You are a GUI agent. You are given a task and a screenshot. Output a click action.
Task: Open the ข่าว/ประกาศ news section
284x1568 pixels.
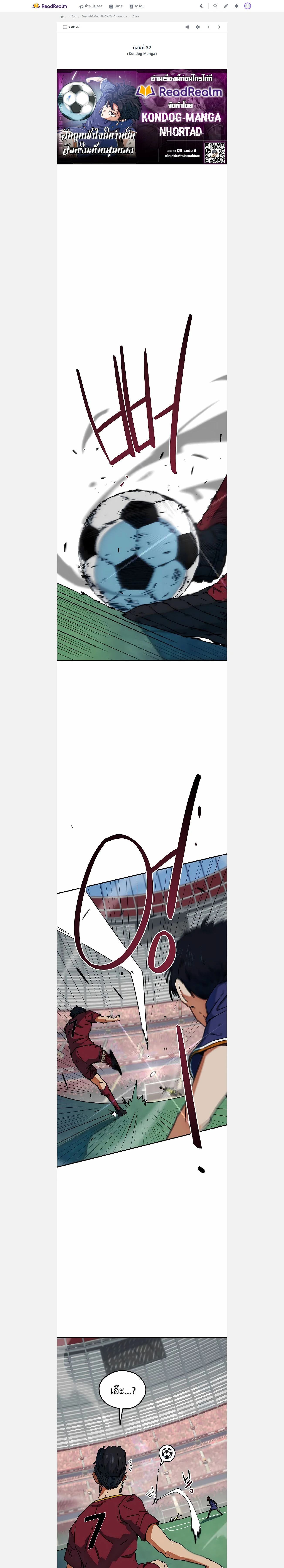click(x=91, y=6)
